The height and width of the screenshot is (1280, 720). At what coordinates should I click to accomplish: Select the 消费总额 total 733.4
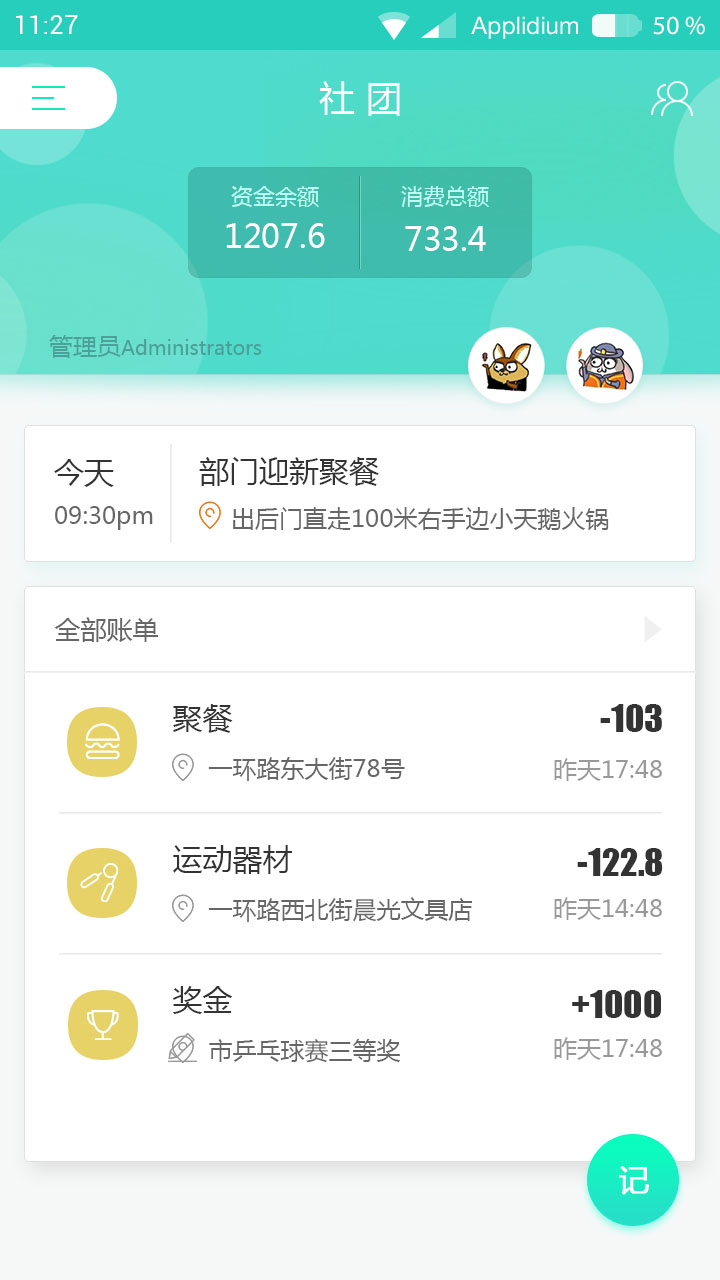(x=445, y=238)
